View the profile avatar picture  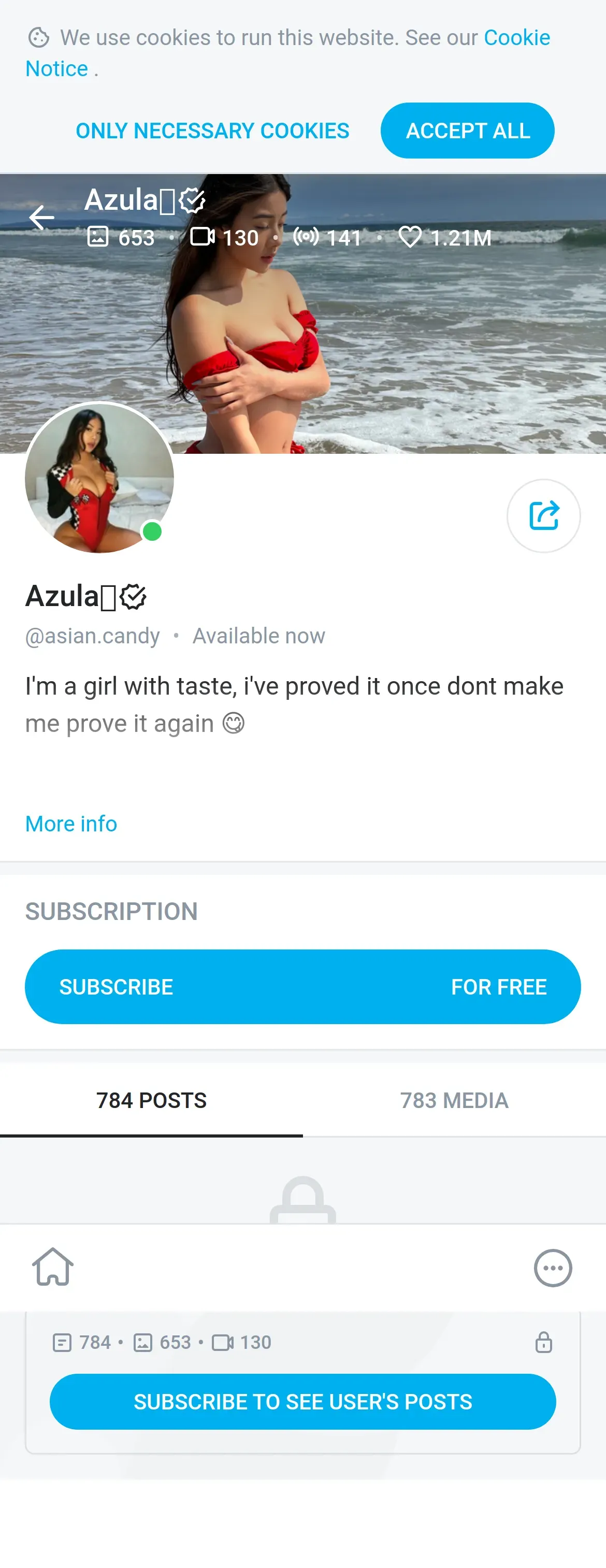[x=99, y=479]
